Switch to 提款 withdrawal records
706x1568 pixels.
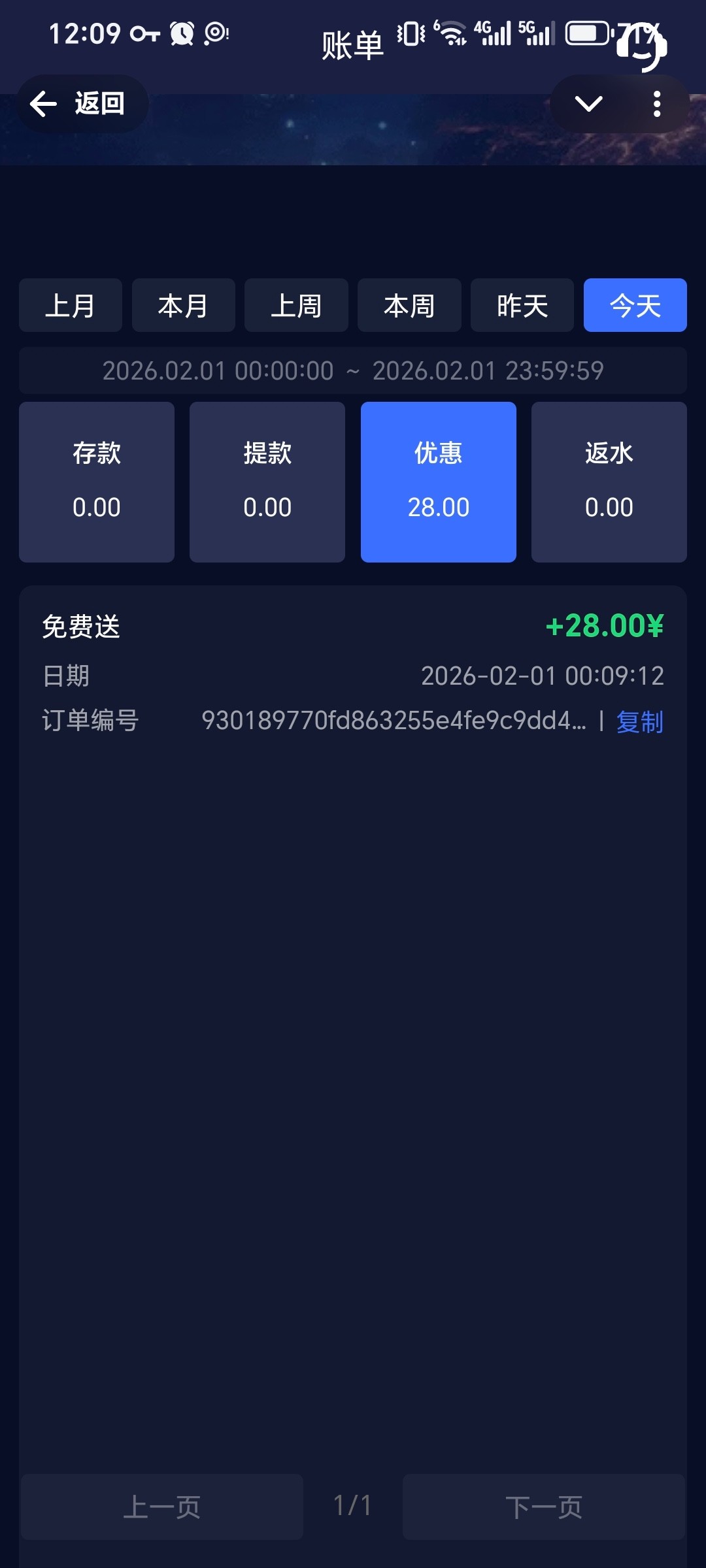[x=267, y=482]
